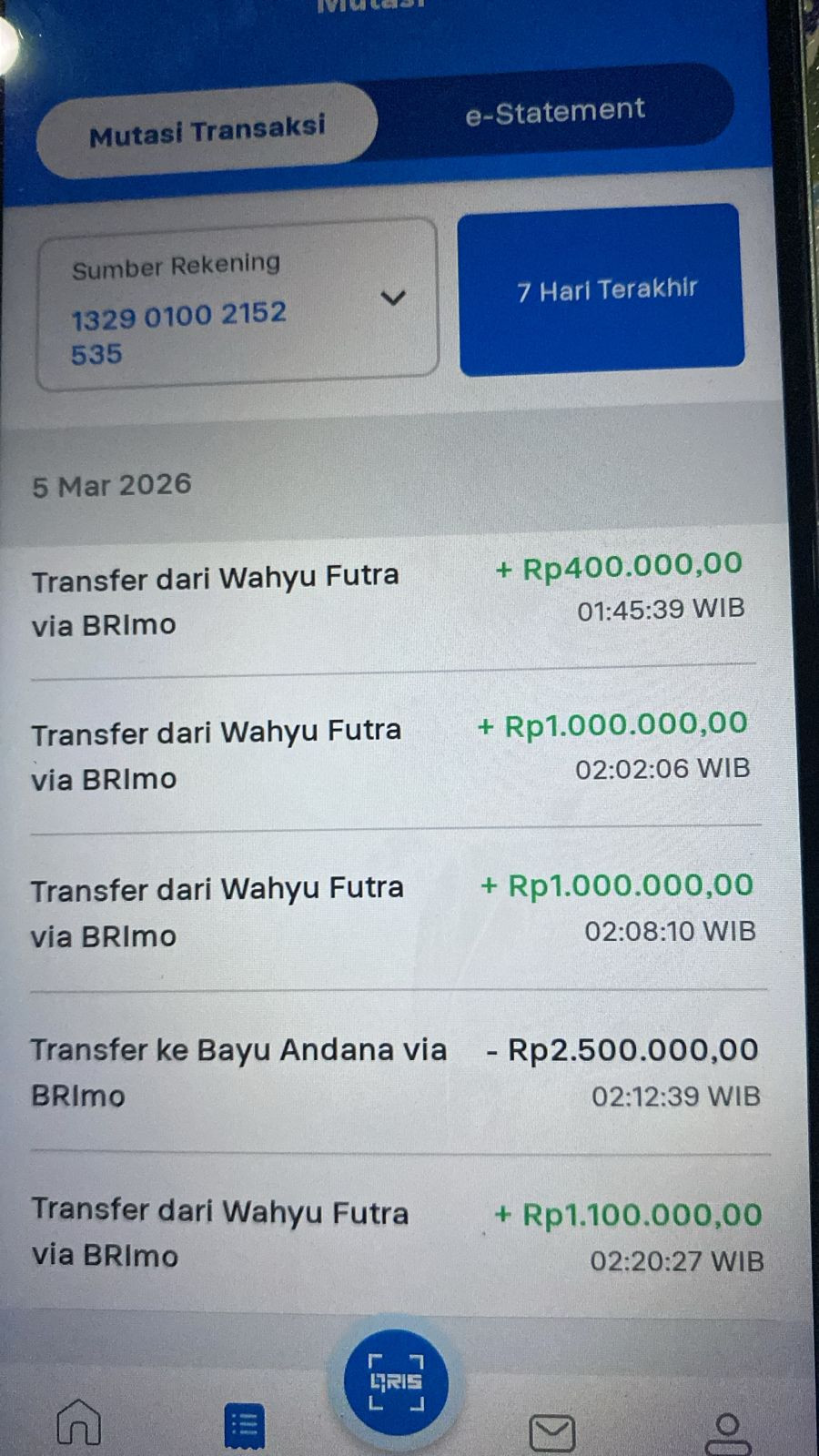Switch to the e-Statement tab
The width and height of the screenshot is (819, 1456).
555,112
